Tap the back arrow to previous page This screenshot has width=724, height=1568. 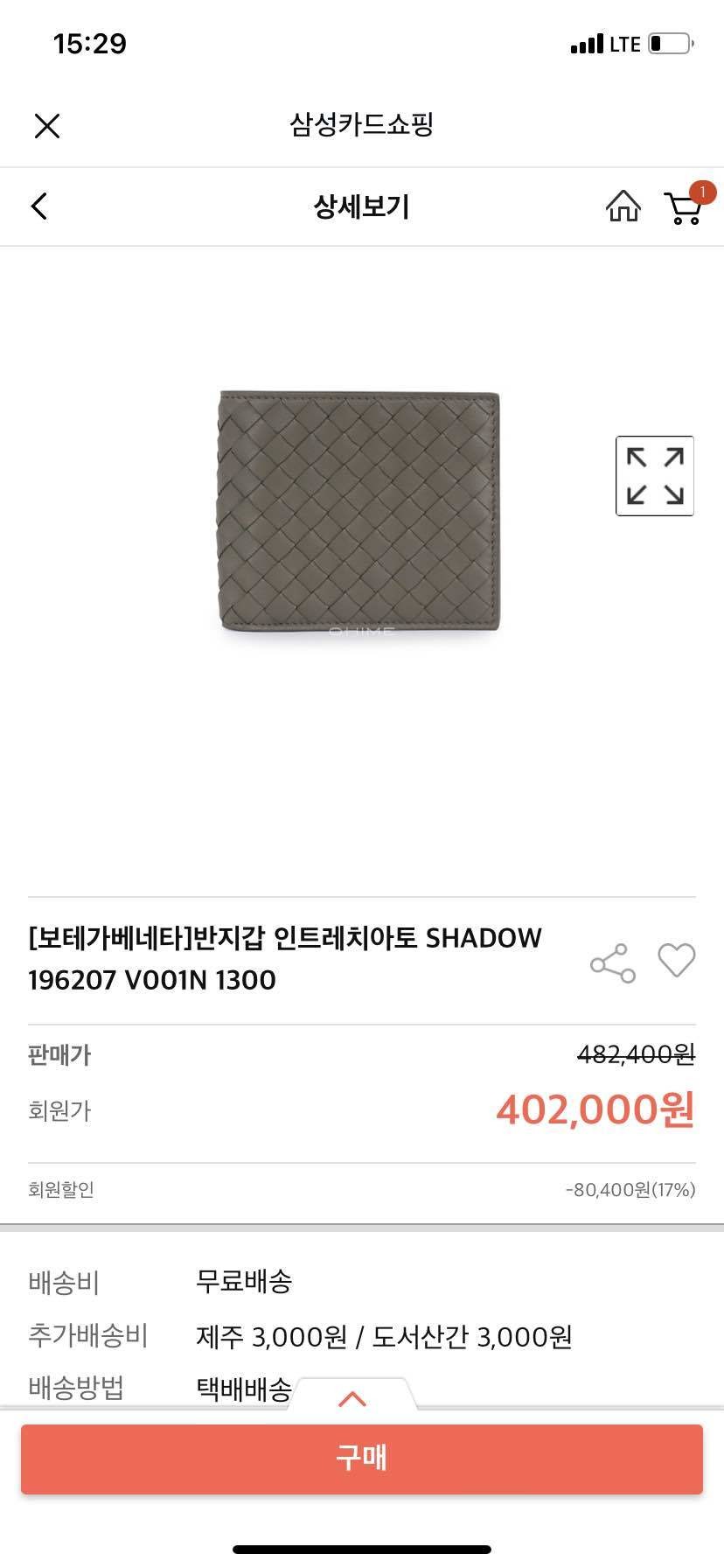click(37, 206)
